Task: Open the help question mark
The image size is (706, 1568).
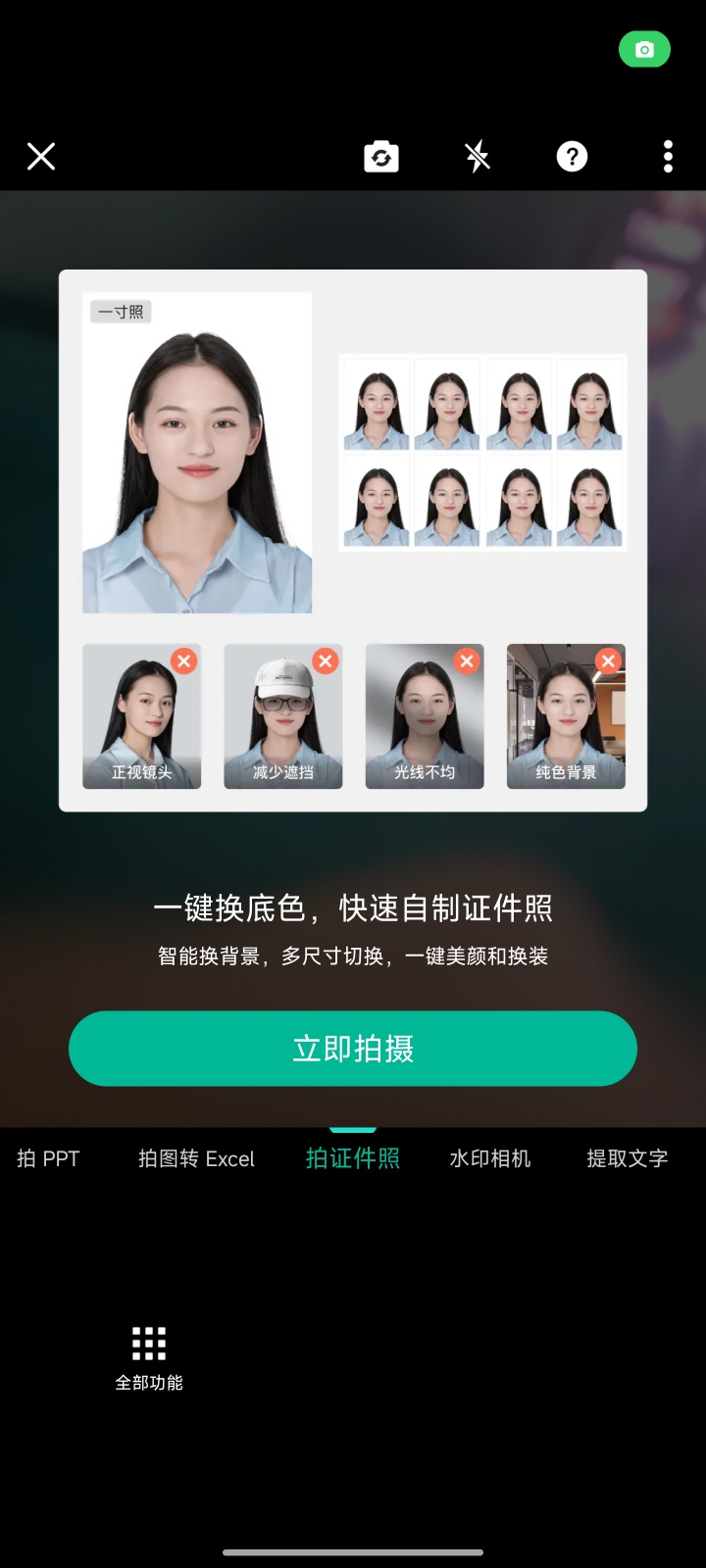Action: tap(572, 156)
